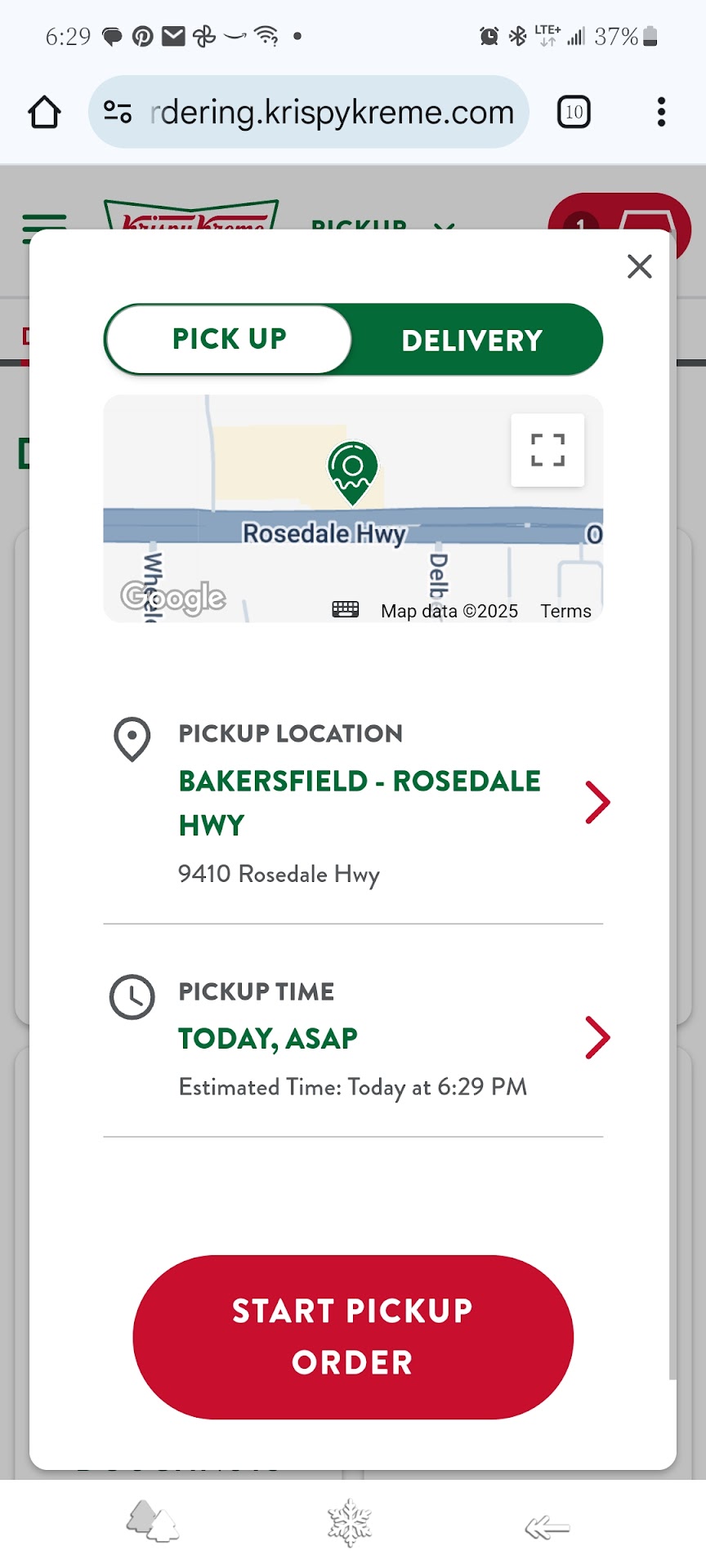This screenshot has width=706, height=1568.
Task: Change the Bakersfield Rosedale Hwy pickup location
Action: pos(597,802)
